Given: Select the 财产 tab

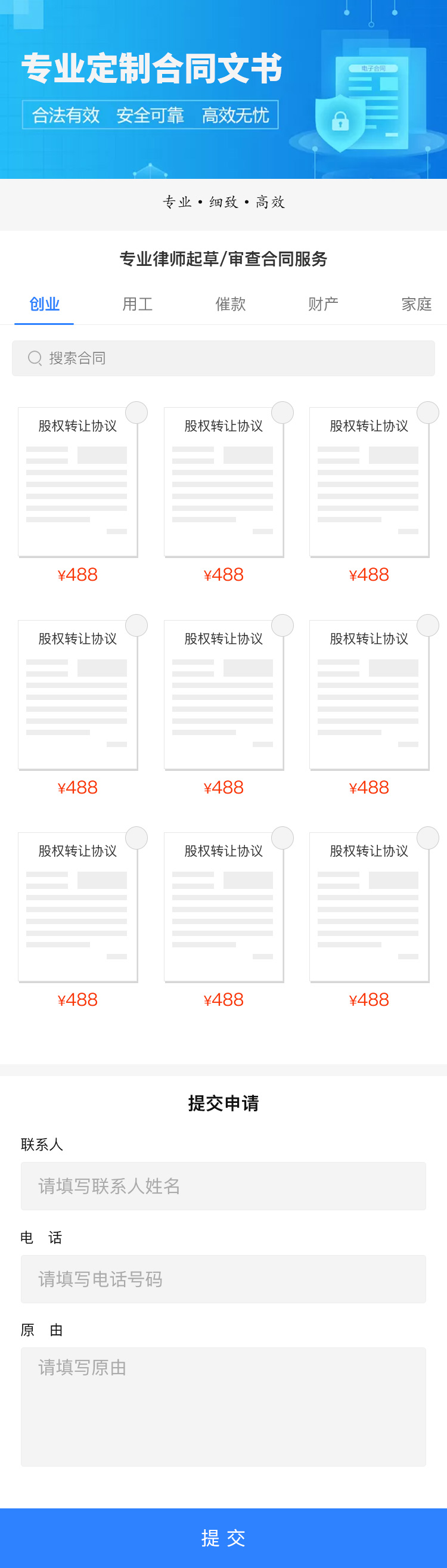Looking at the screenshot, I should [x=323, y=303].
